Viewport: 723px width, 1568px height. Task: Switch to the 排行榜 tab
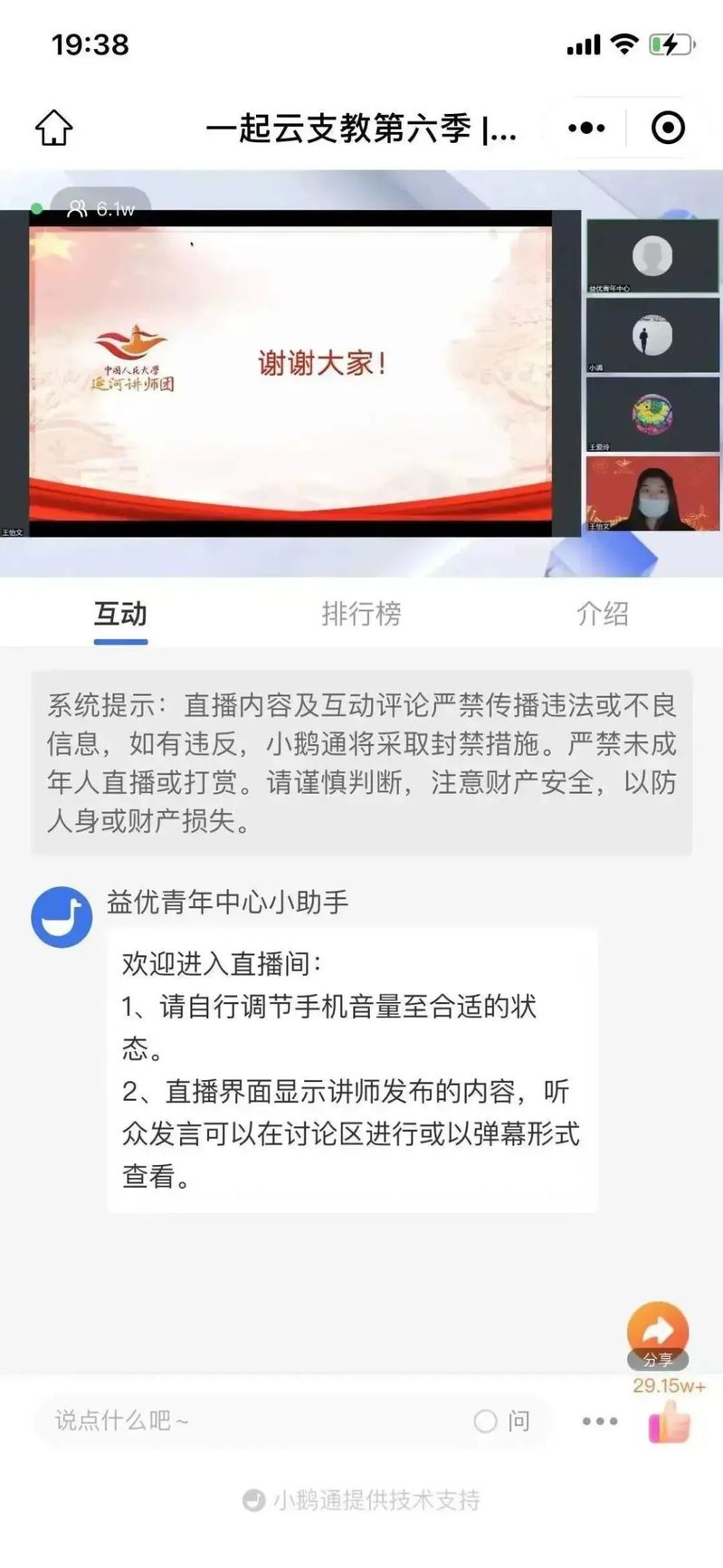click(x=361, y=614)
